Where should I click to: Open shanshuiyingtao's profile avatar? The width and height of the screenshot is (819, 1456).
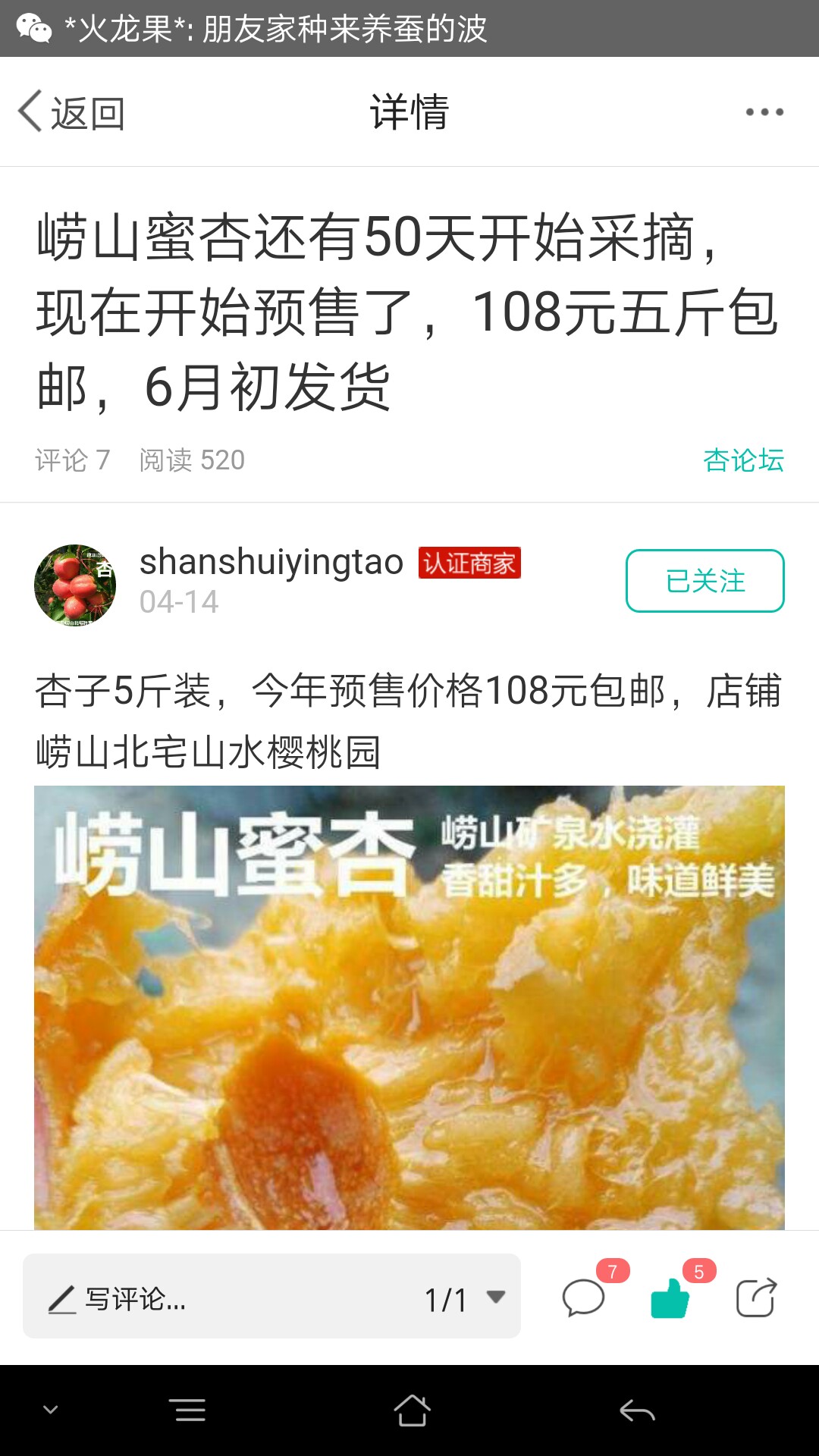tap(75, 585)
